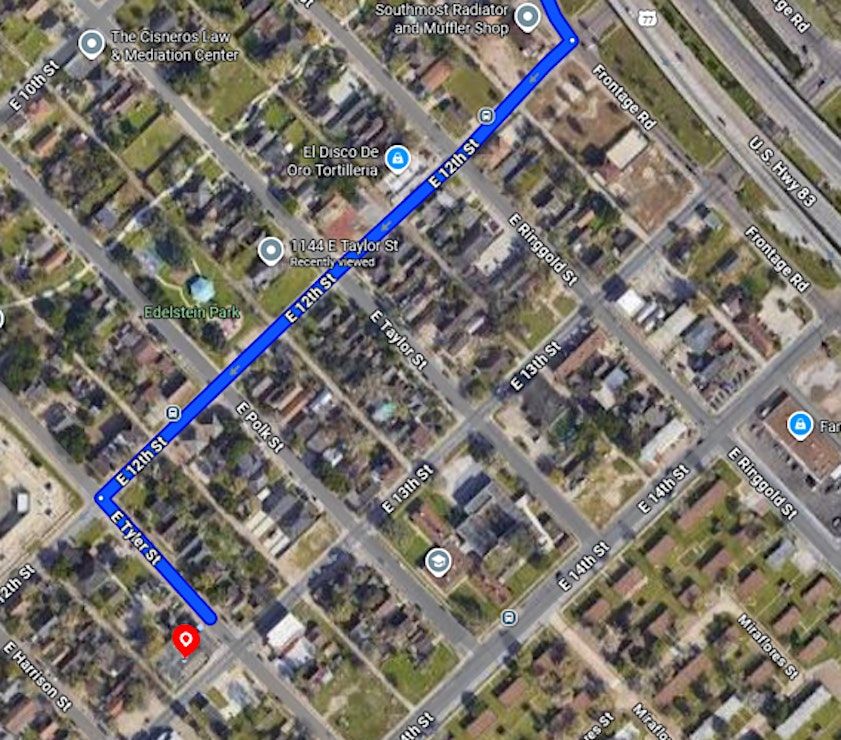Select the bus stop on E 14th St
This screenshot has width=841, height=740.
[510, 617]
